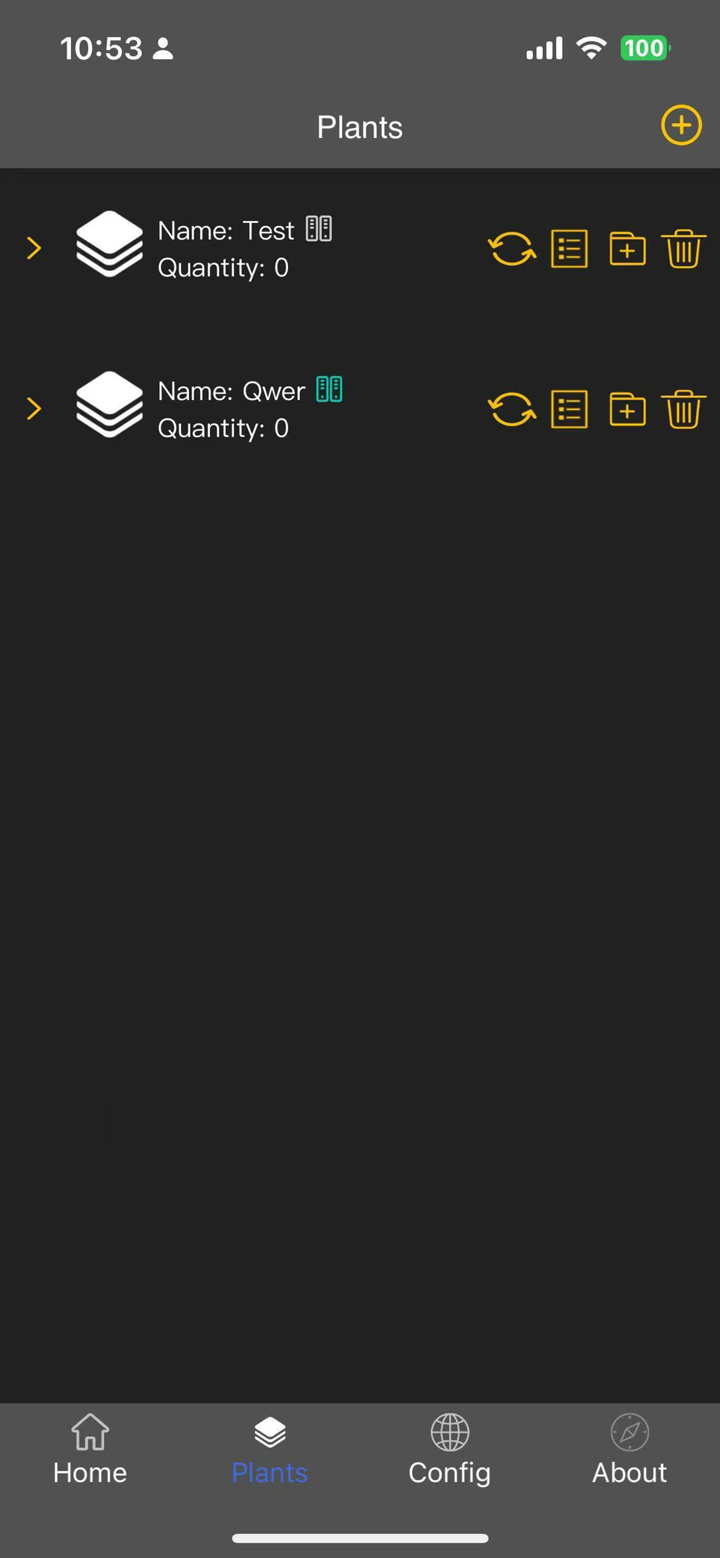Image resolution: width=720 pixels, height=1558 pixels.
Task: Switch to the Config tab
Action: click(449, 1450)
